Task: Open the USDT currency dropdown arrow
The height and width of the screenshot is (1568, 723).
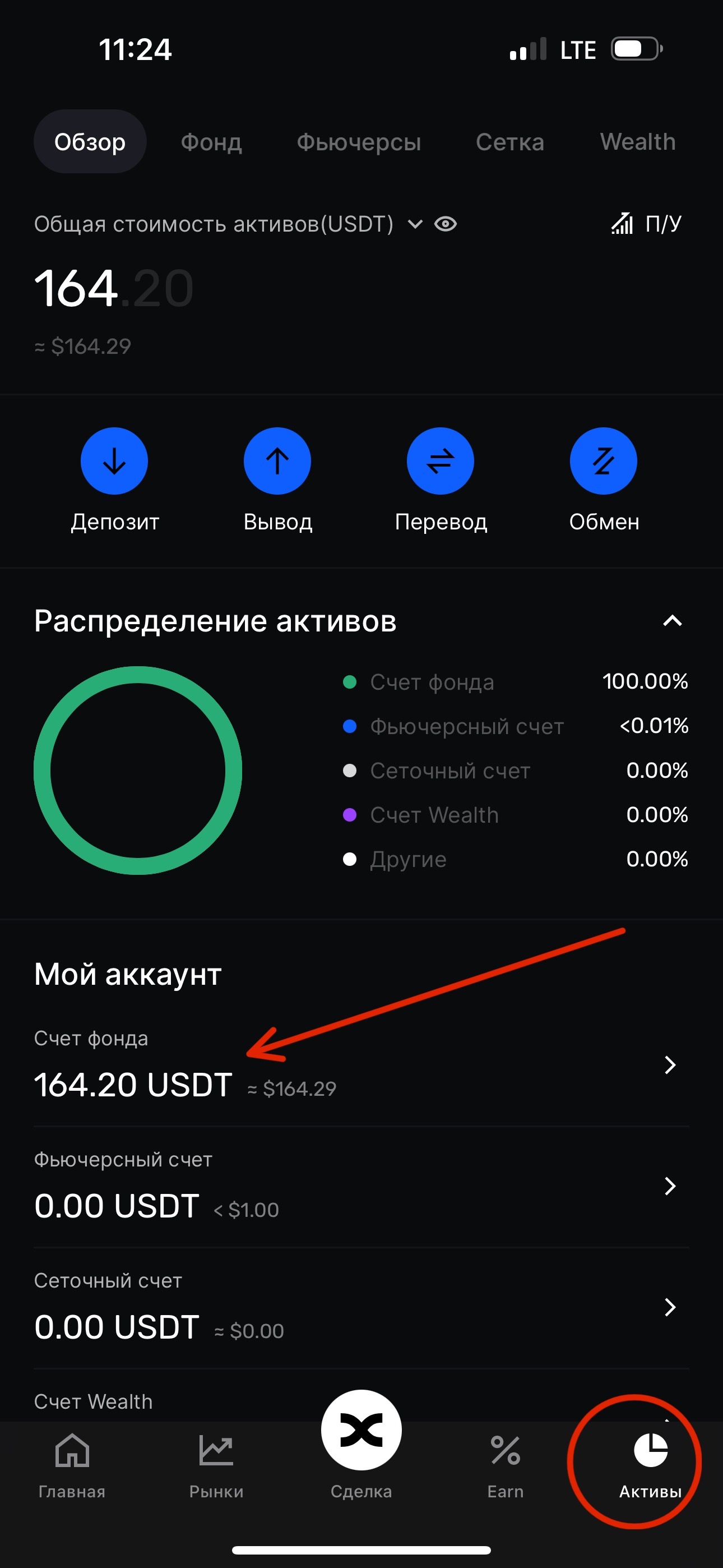Action: tap(415, 224)
